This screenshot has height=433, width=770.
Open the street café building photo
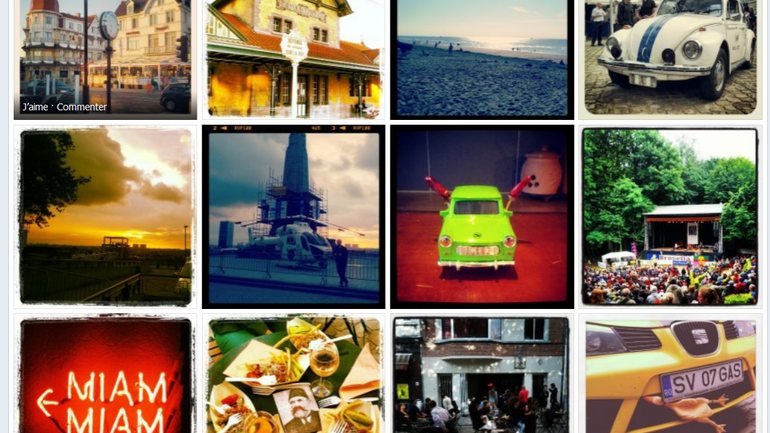coord(482,376)
